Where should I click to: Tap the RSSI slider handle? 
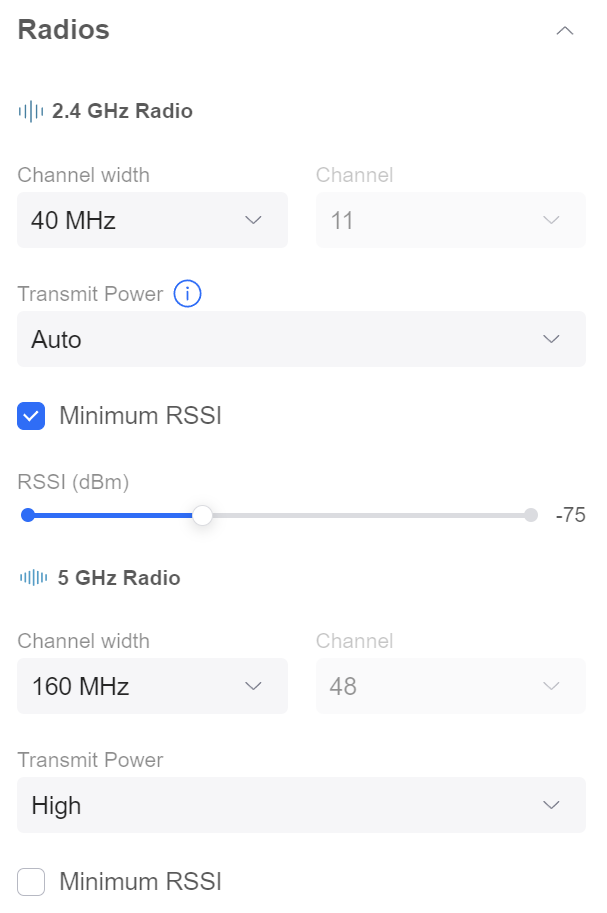pos(203,515)
